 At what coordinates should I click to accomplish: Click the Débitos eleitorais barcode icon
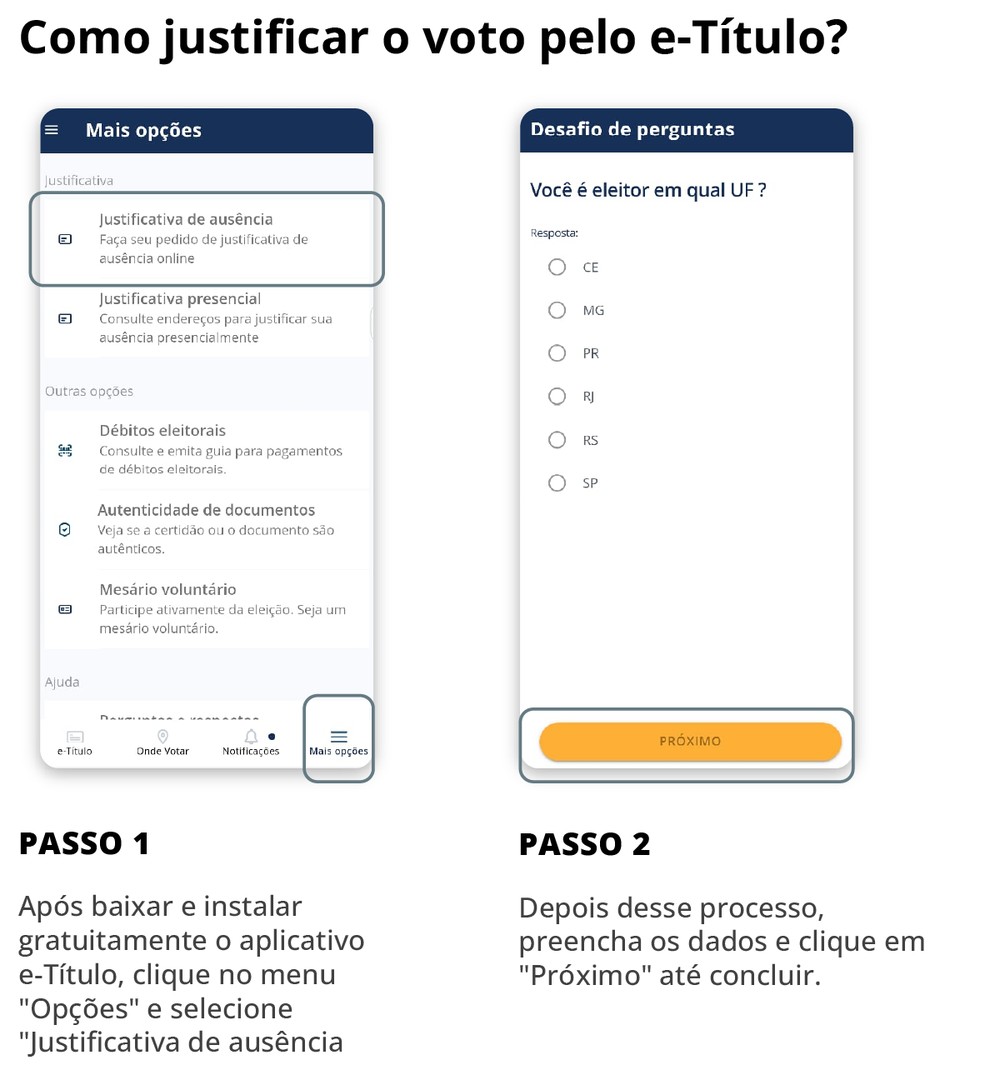tap(65, 450)
